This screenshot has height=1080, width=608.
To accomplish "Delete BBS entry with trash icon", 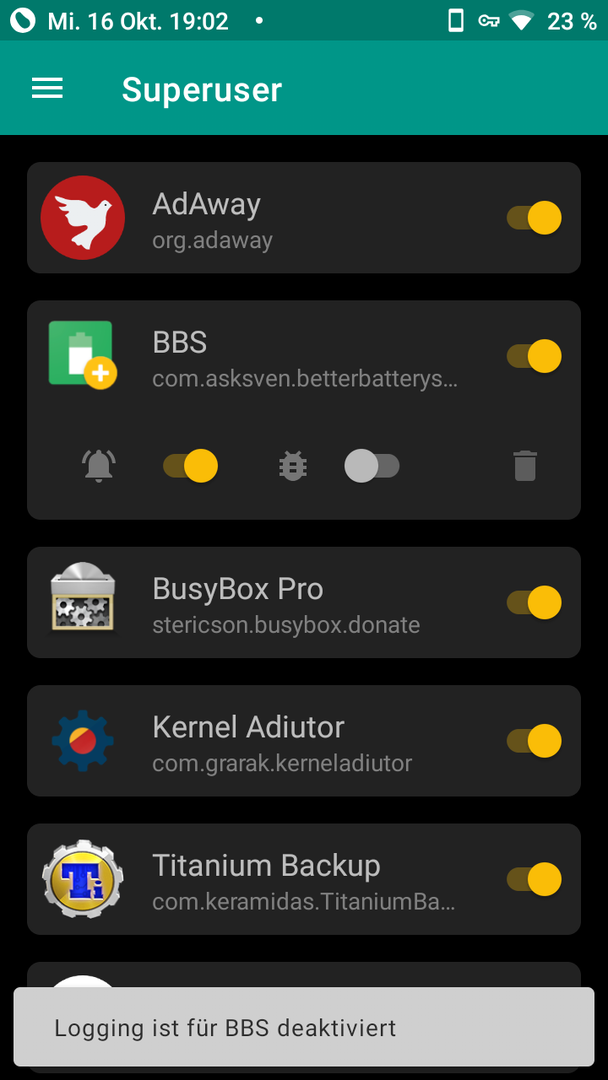I will point(525,466).
